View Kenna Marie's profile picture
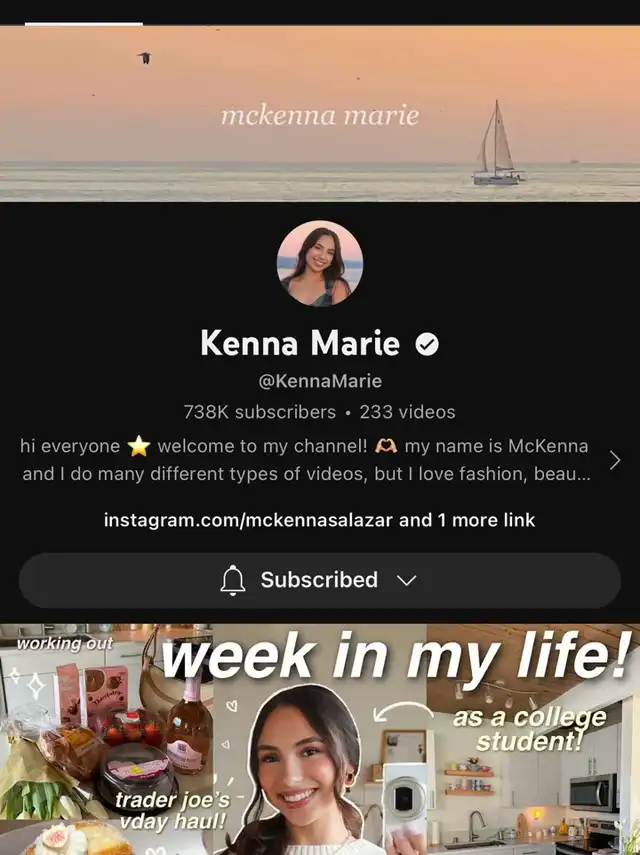The height and width of the screenshot is (855, 640). [x=320, y=264]
